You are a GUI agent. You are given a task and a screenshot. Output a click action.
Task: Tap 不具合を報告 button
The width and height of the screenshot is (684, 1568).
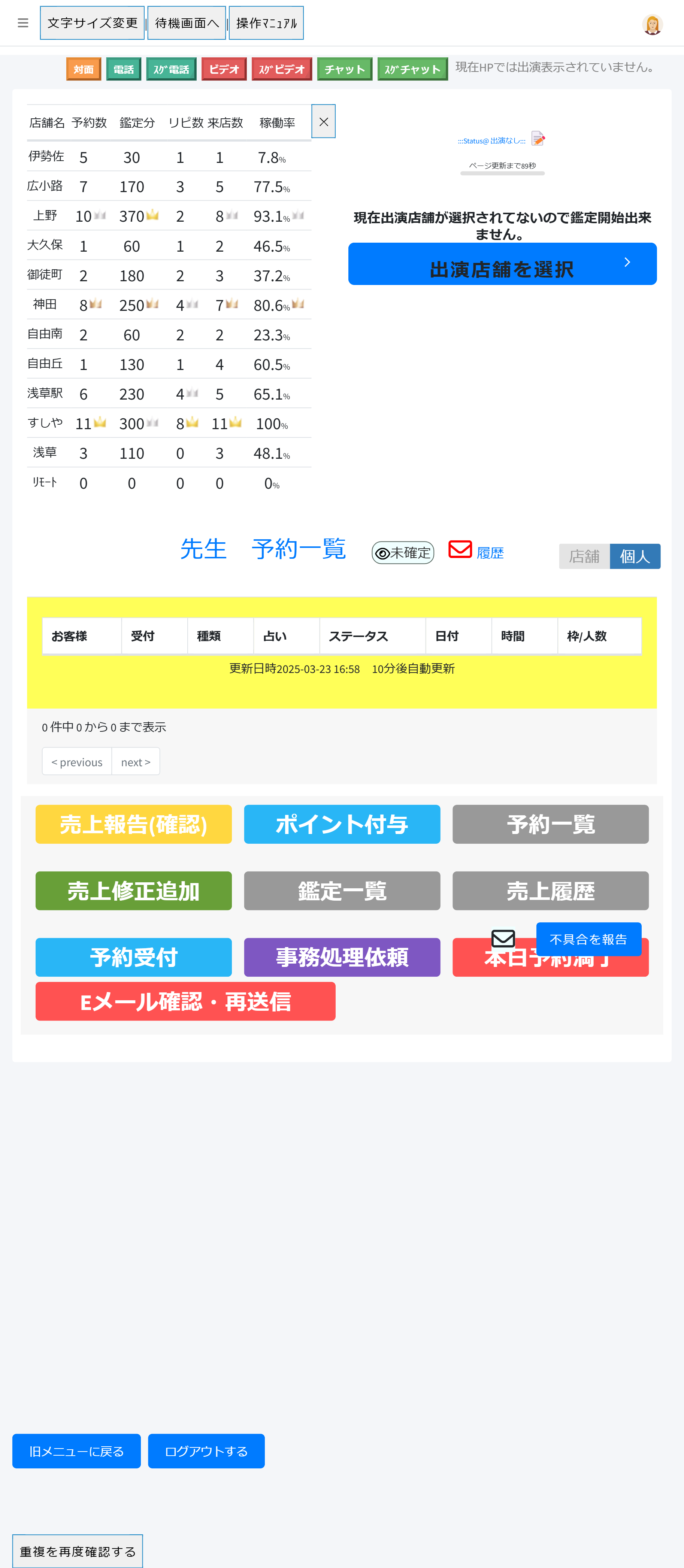(x=588, y=939)
